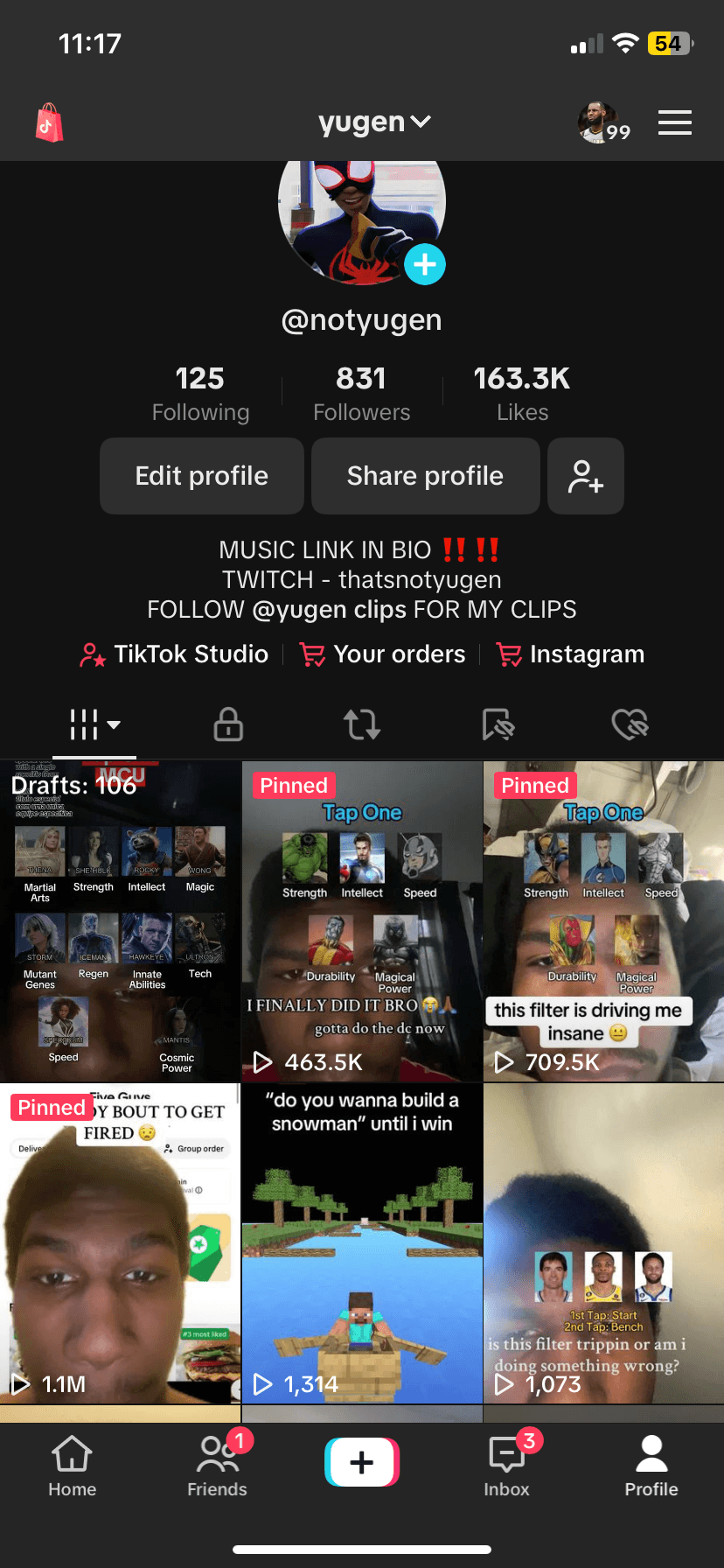Switch to the reposts tab

pos(361,724)
